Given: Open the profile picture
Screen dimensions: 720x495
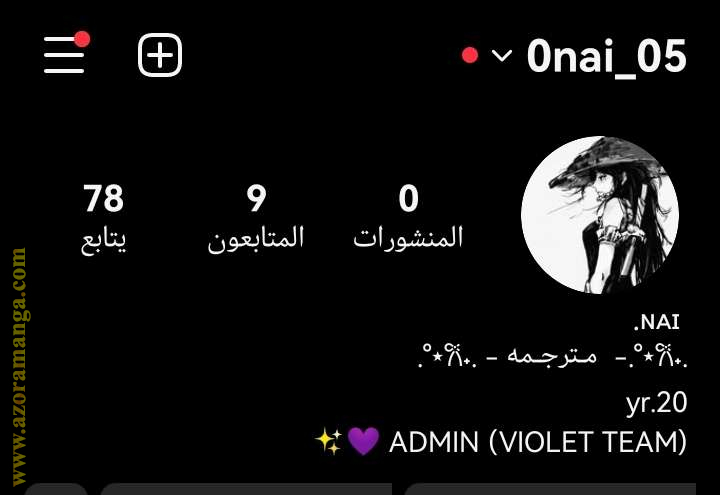Looking at the screenshot, I should 599,215.
